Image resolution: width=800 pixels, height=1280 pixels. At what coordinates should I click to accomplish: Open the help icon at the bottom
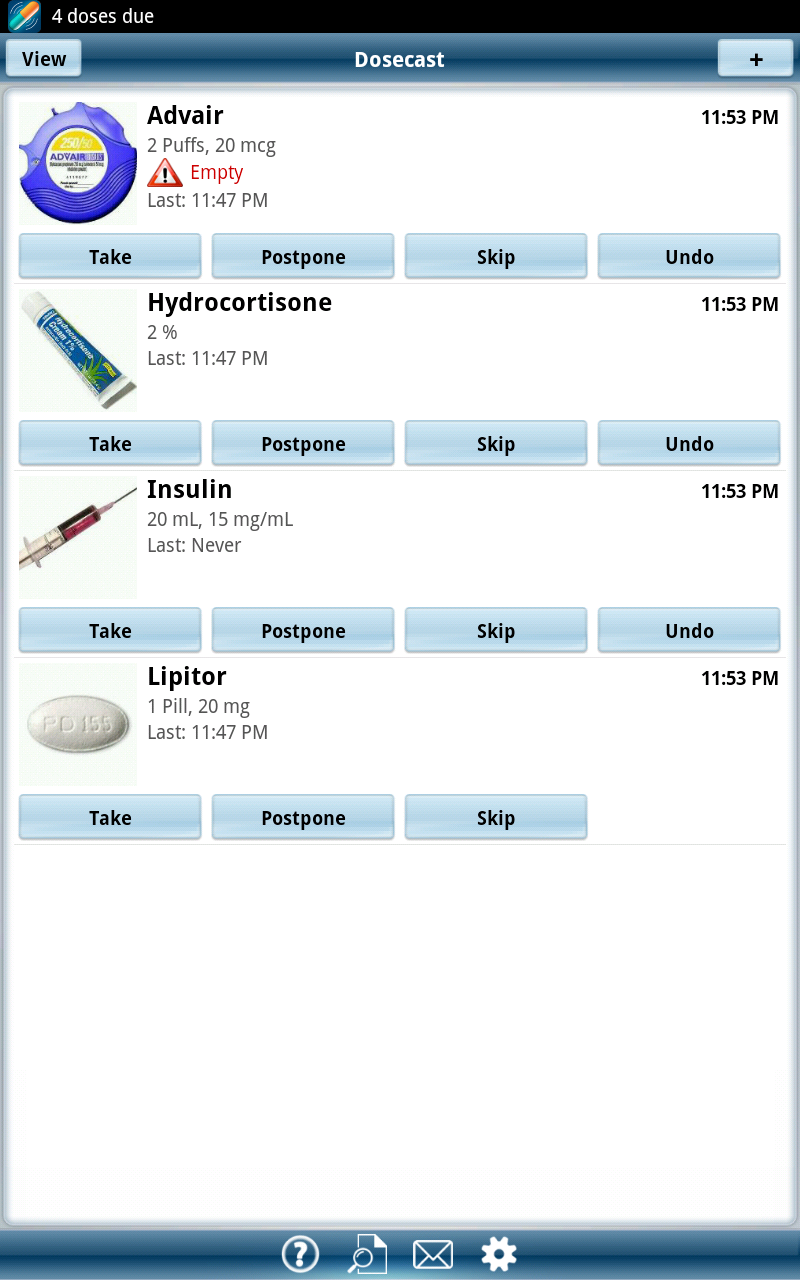300,1253
